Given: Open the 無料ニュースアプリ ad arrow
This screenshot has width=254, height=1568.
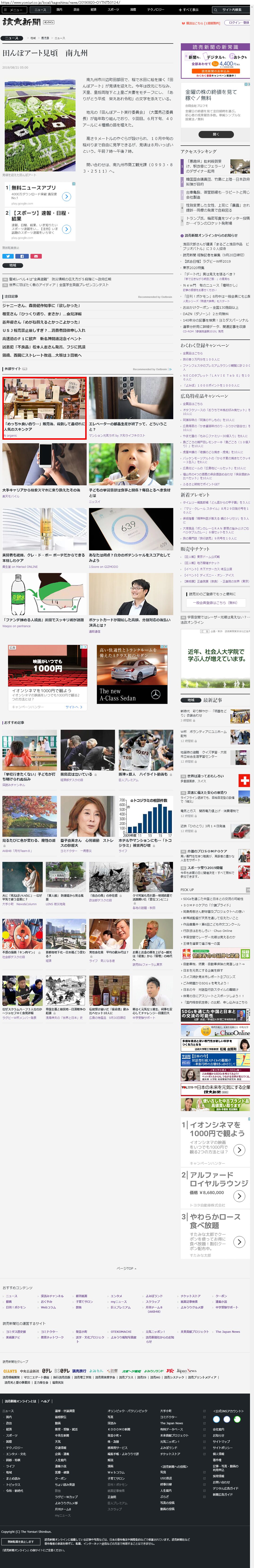Looking at the screenshot, I should pos(67,197).
